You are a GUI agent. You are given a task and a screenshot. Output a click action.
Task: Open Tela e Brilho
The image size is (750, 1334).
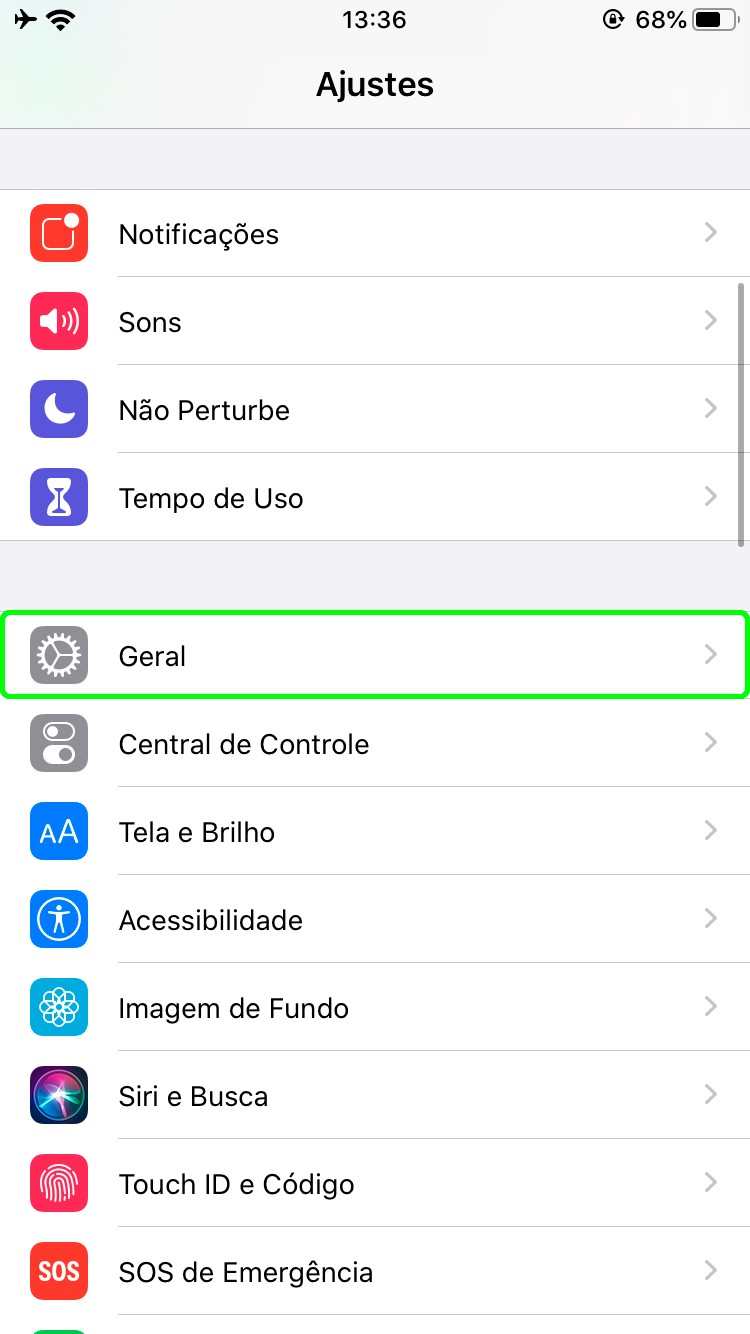[375, 832]
